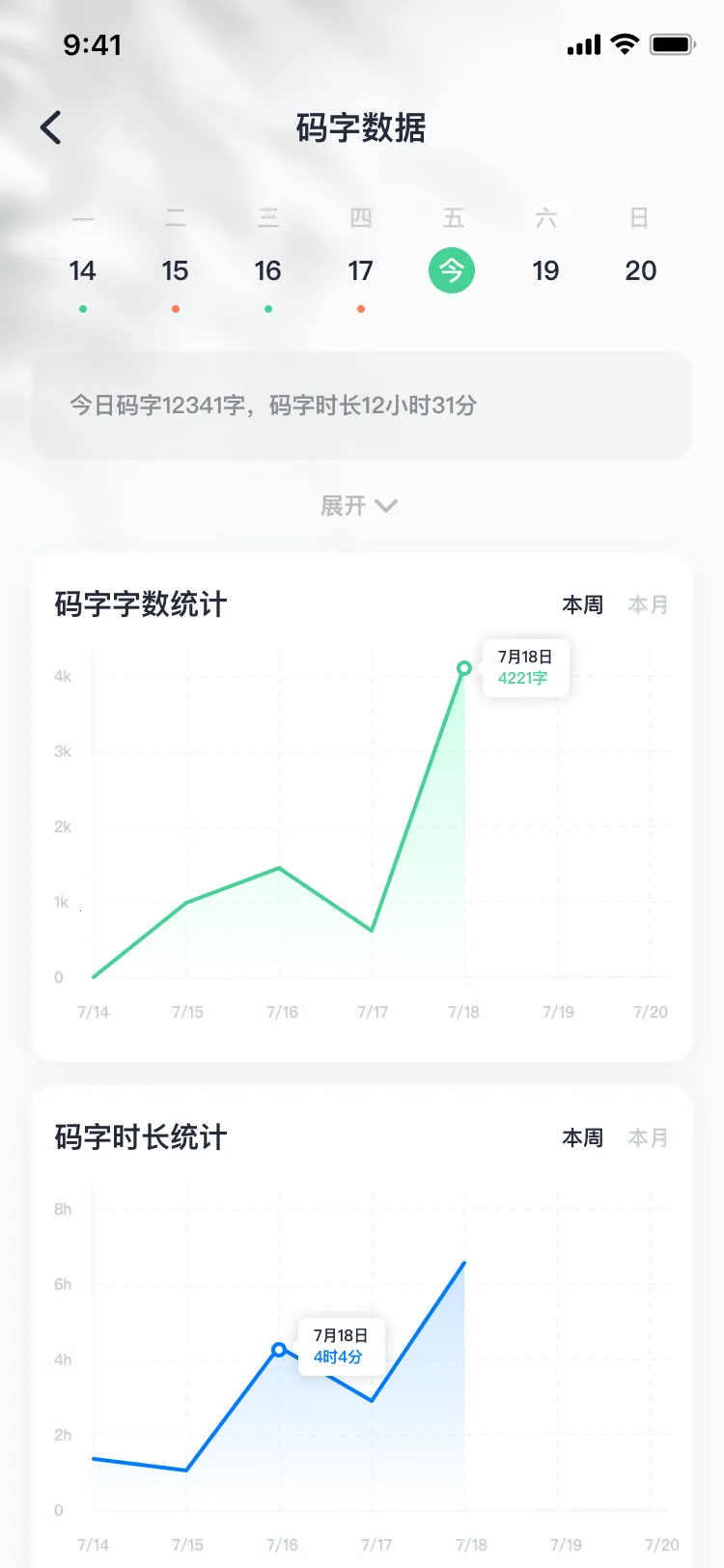Expand the summary using the 展开 chevron

(x=358, y=505)
